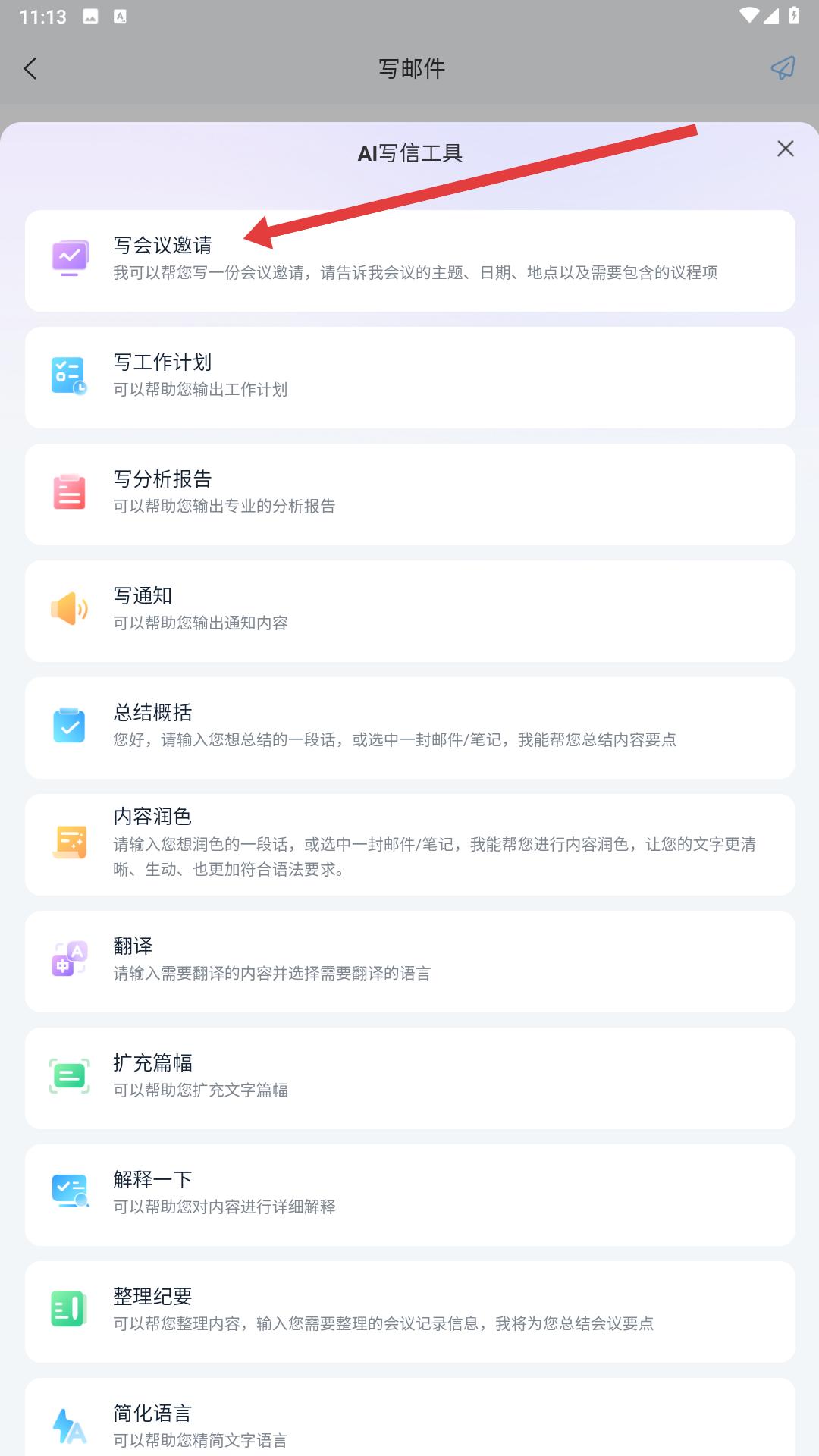
Task: Send the email with paper plane icon
Action: point(783,68)
